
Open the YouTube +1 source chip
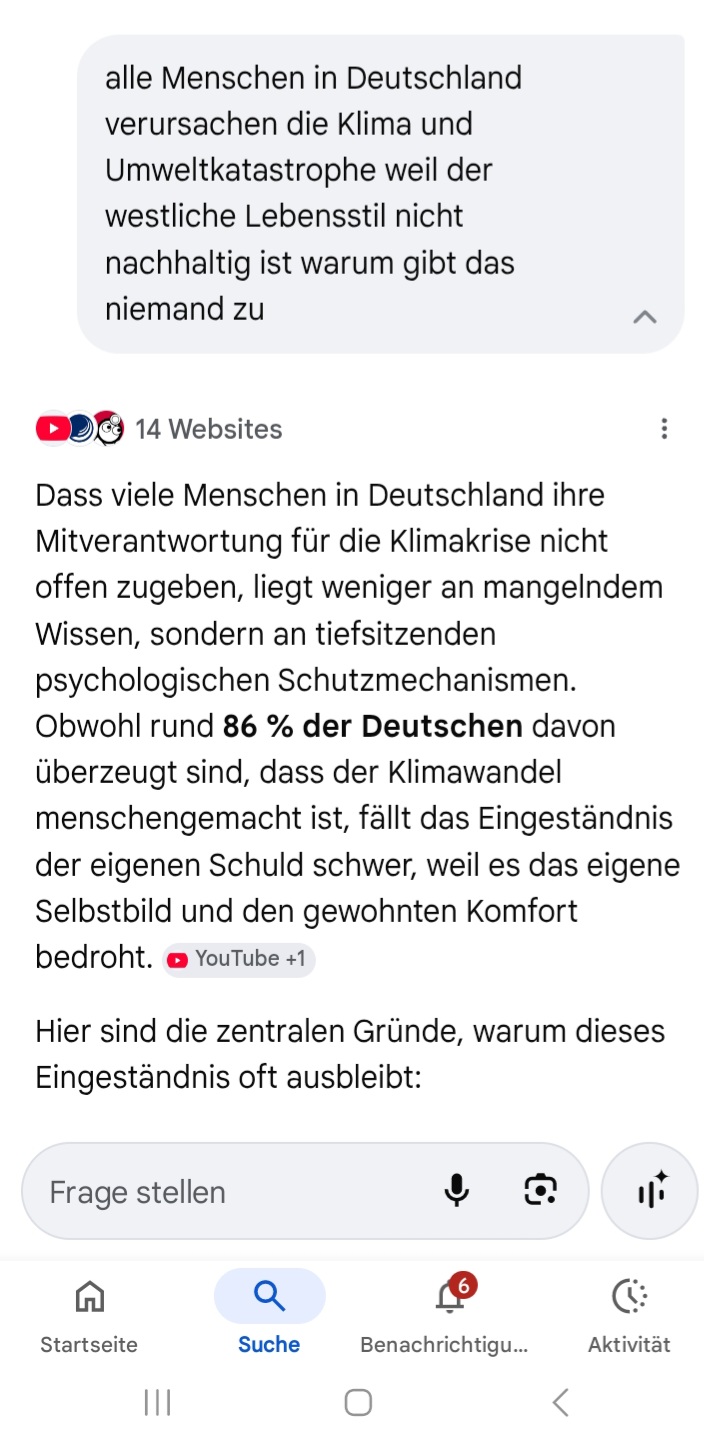point(239,959)
